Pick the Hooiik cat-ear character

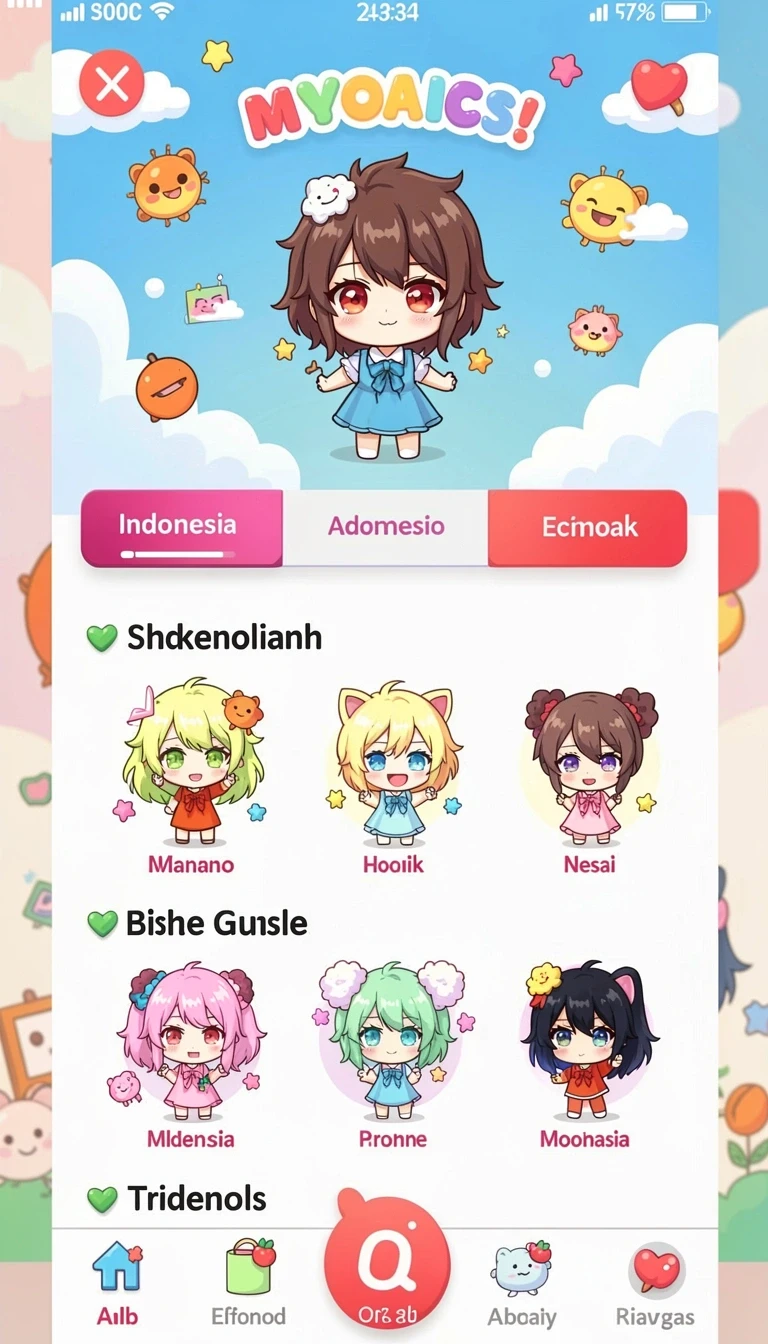point(394,777)
